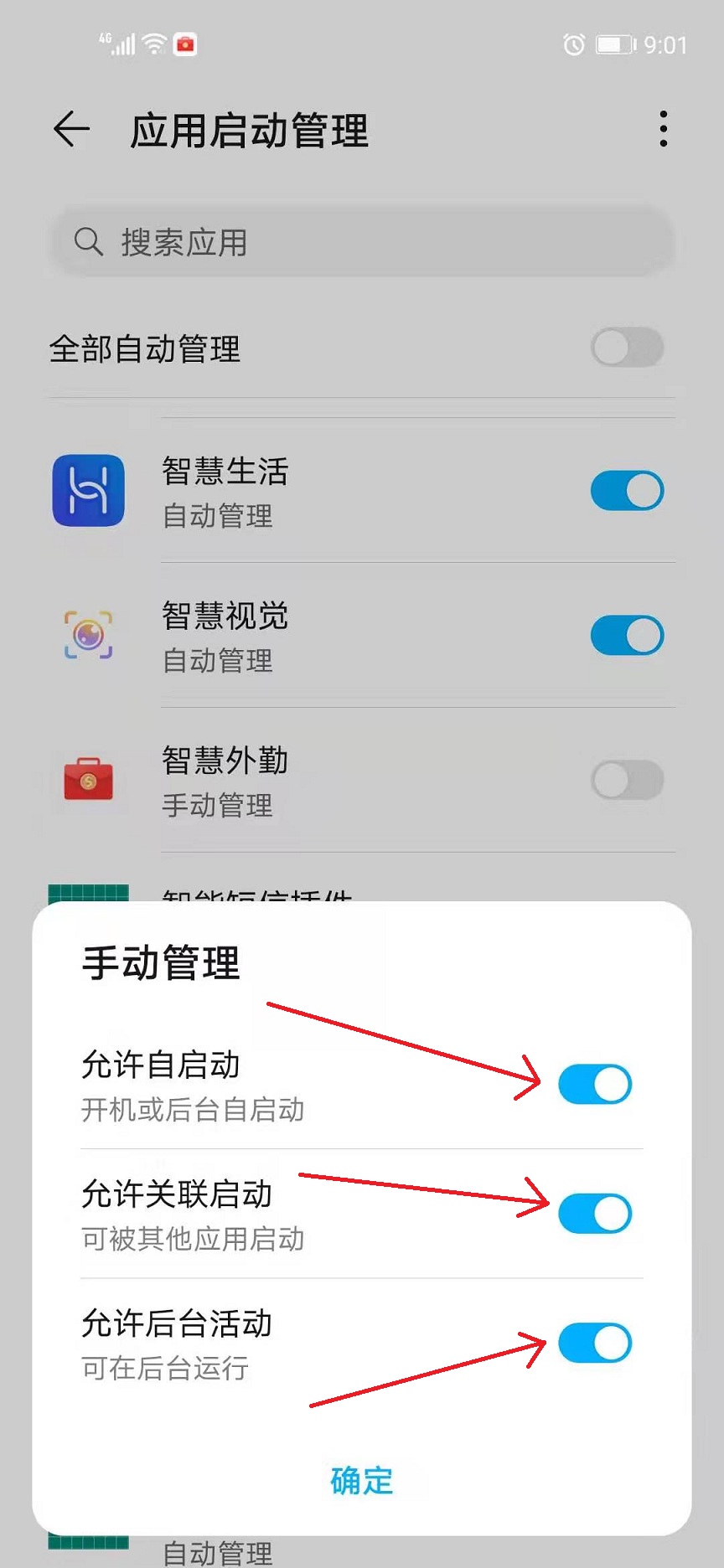Turn off the 允许自启动 switch
724x1568 pixels.
click(595, 1084)
